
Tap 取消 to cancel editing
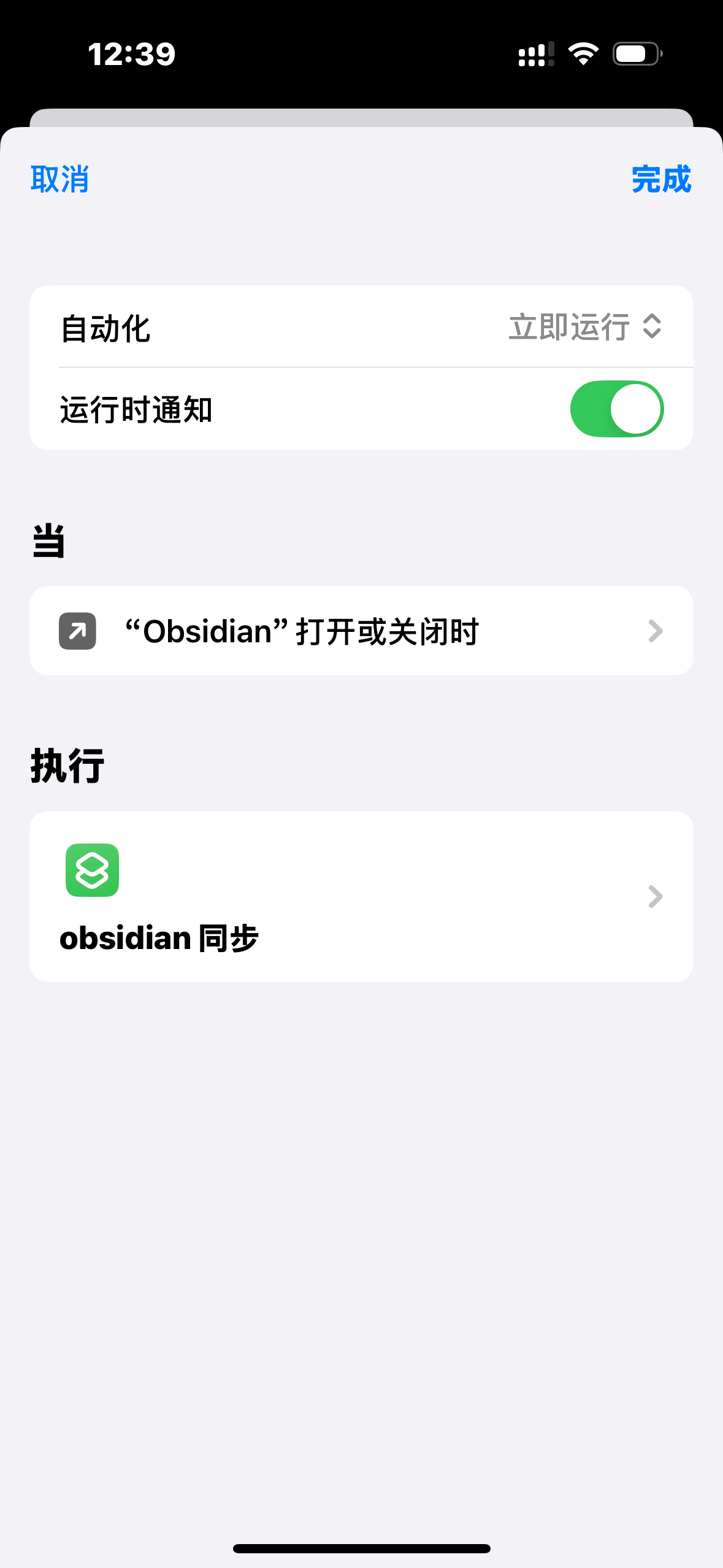tap(60, 180)
